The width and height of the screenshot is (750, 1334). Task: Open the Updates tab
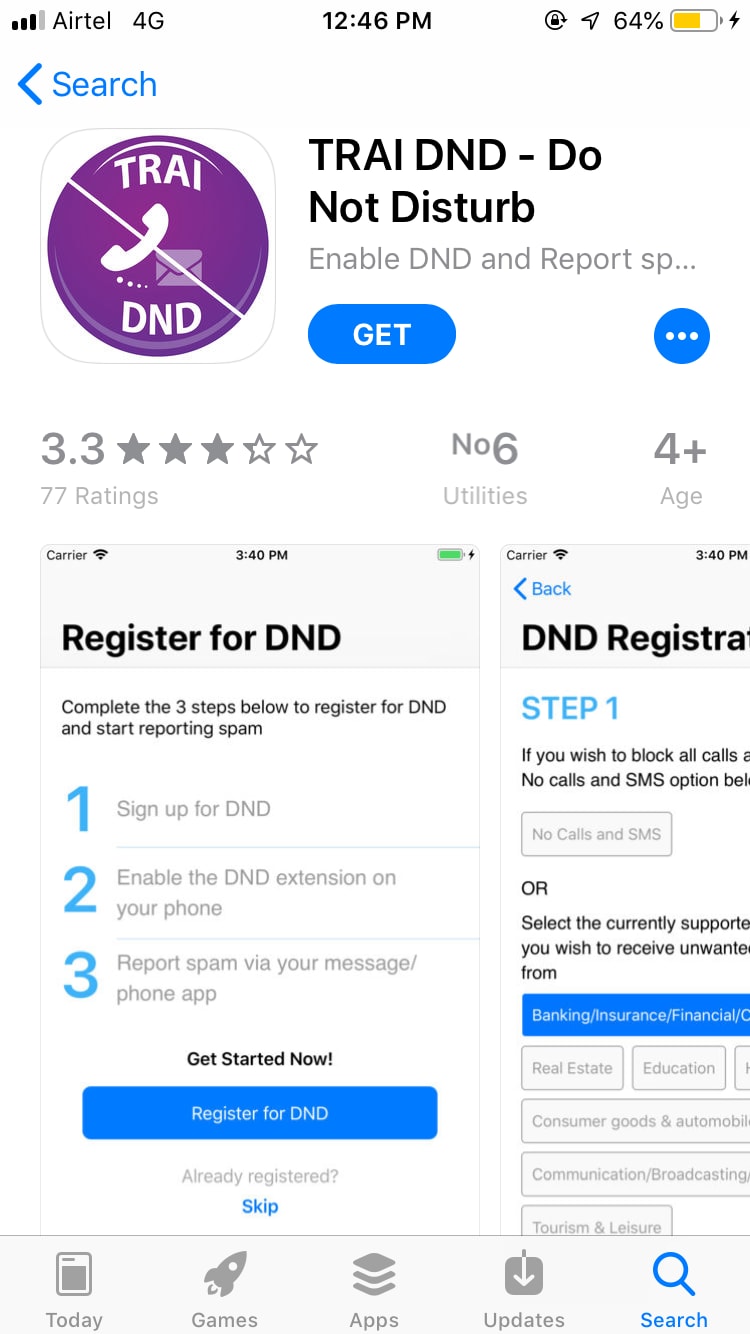[x=524, y=1289]
